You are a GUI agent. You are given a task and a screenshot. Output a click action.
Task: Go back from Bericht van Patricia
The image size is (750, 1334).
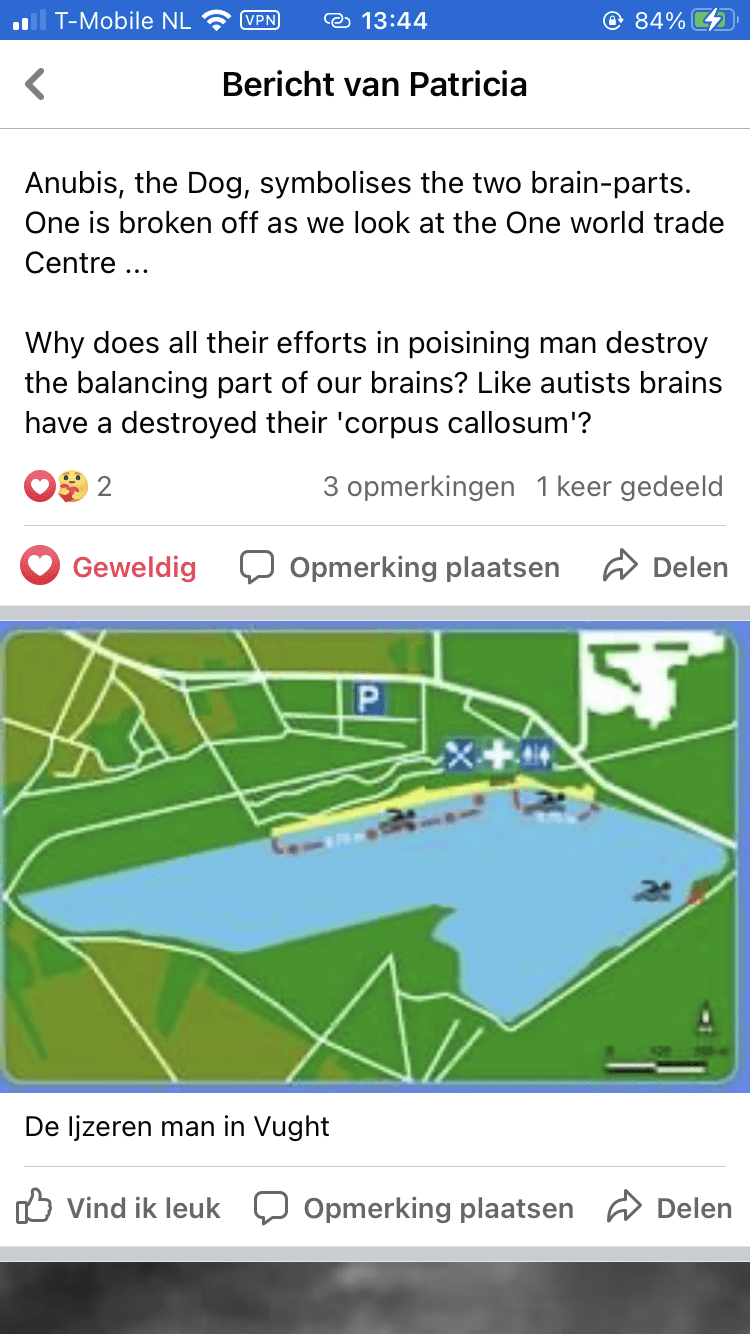point(36,84)
